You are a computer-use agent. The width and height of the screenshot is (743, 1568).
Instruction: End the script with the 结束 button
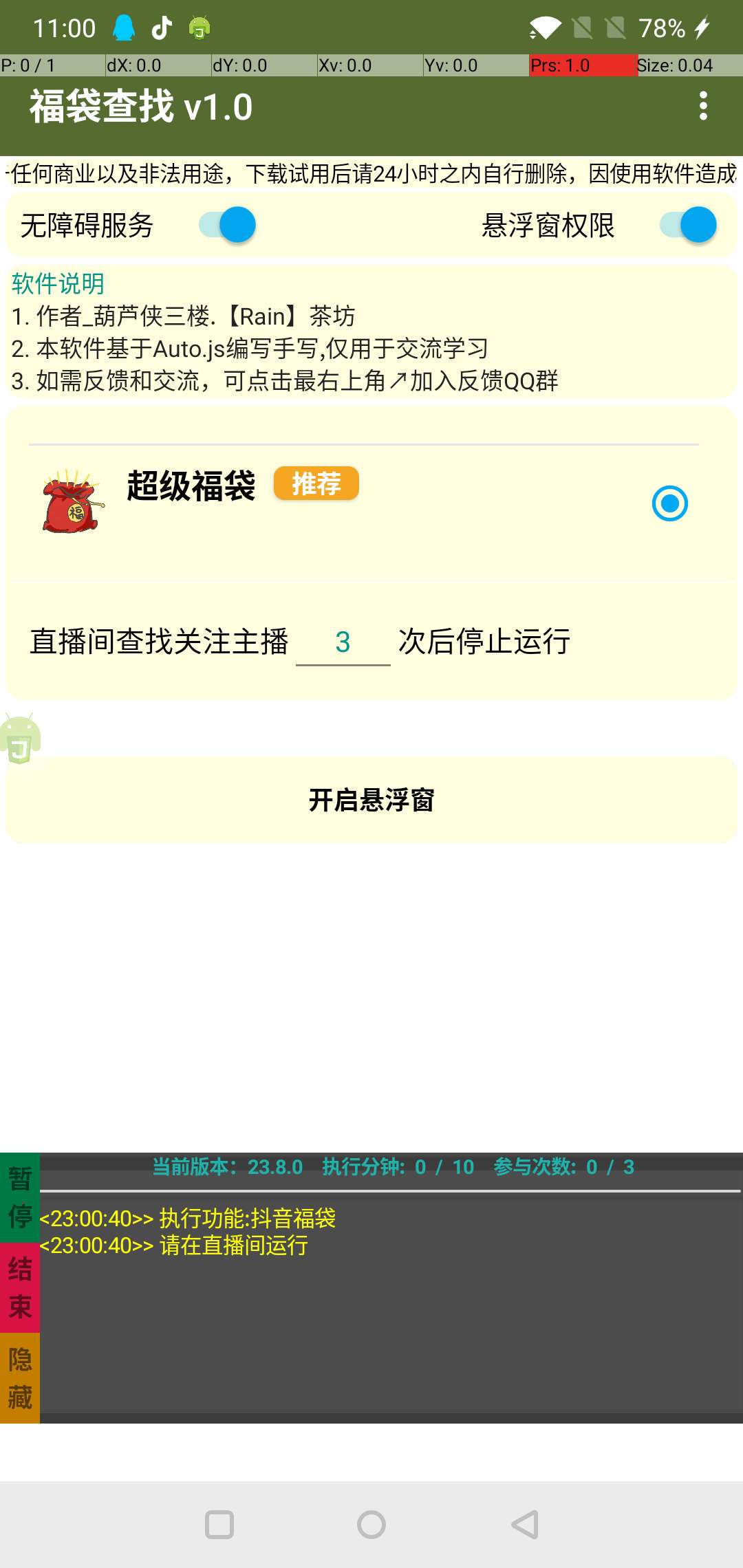click(x=20, y=1287)
